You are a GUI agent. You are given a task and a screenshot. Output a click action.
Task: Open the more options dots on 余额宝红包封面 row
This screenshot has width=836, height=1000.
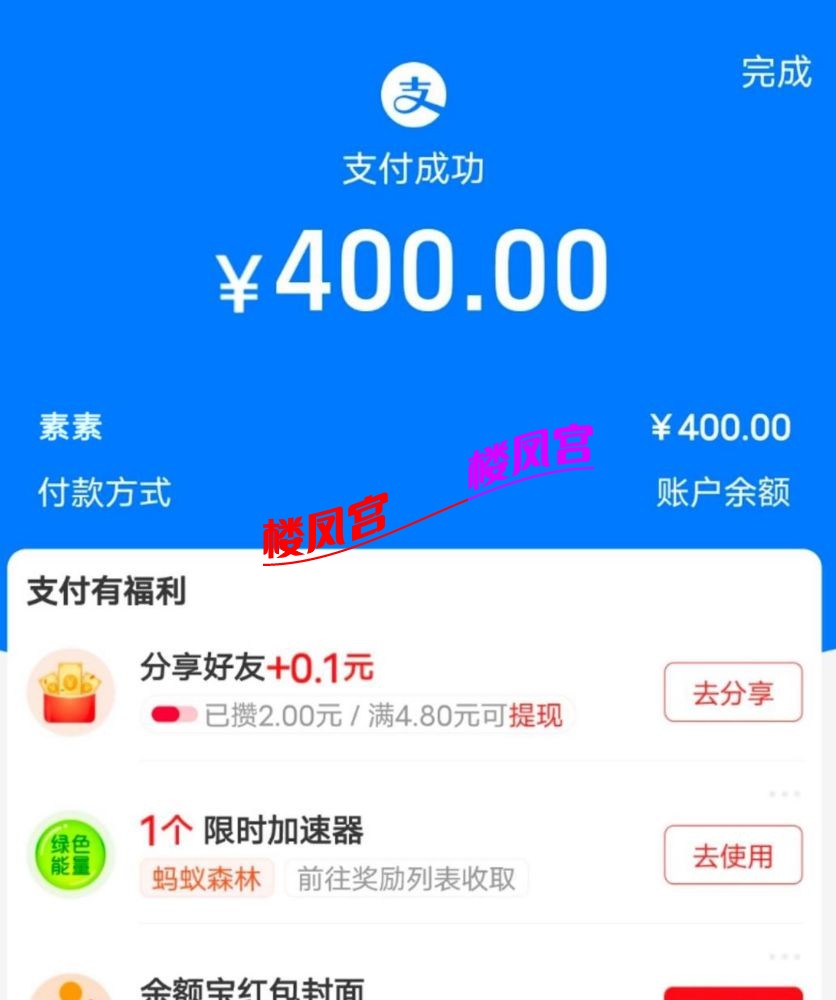coord(783,955)
